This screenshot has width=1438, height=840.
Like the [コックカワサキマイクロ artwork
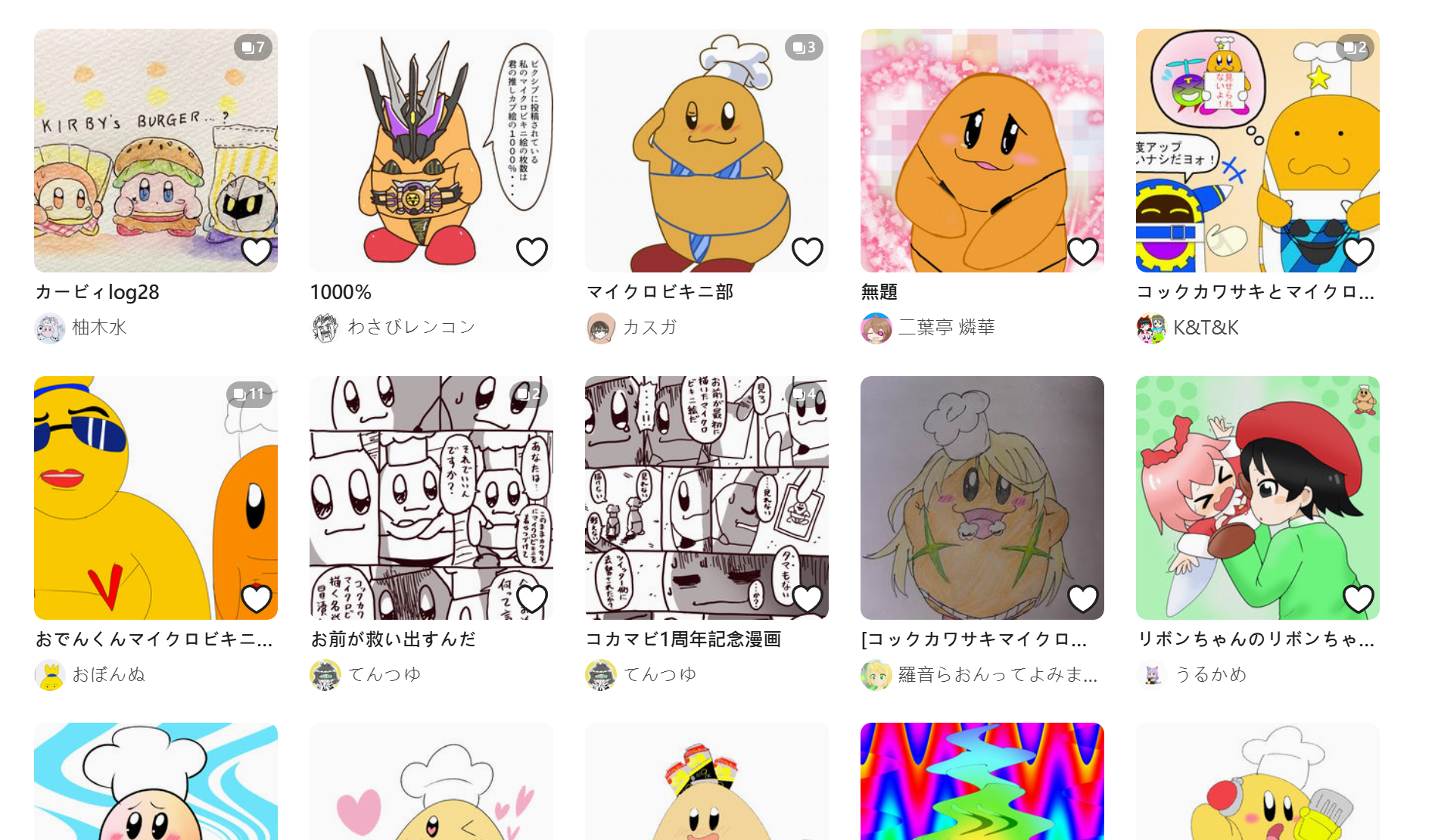pos(1083,599)
